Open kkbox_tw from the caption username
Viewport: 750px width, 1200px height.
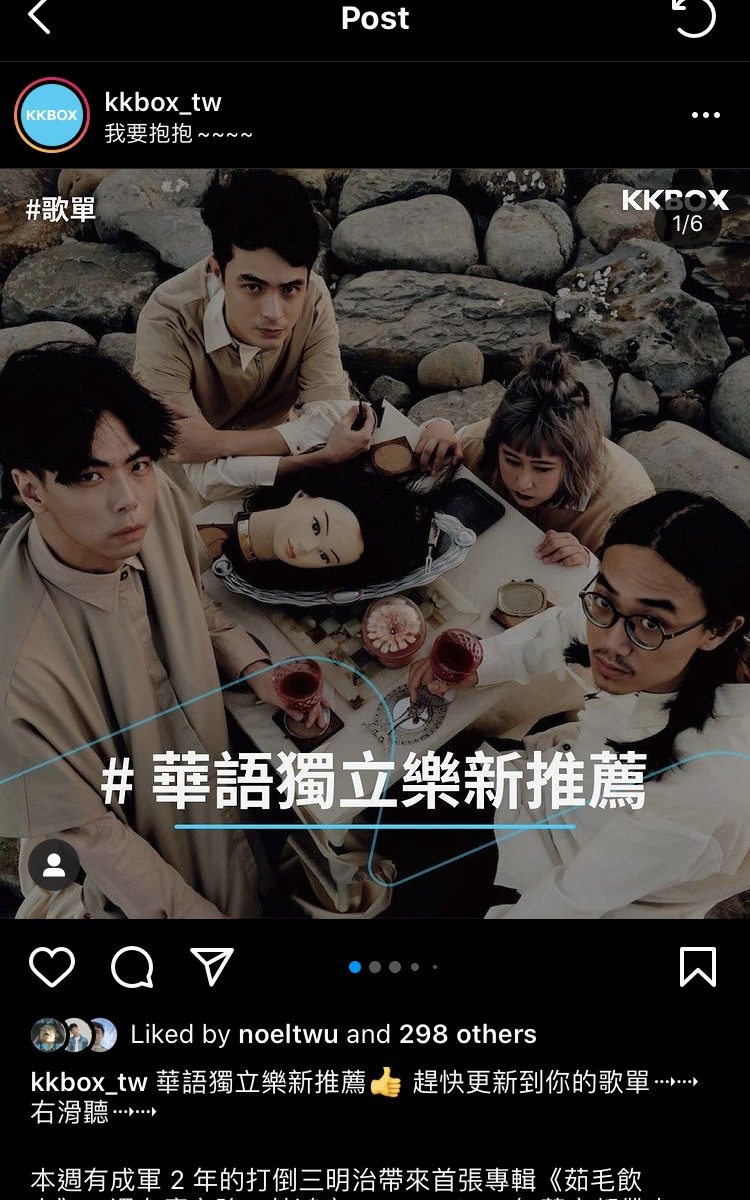click(89, 1082)
